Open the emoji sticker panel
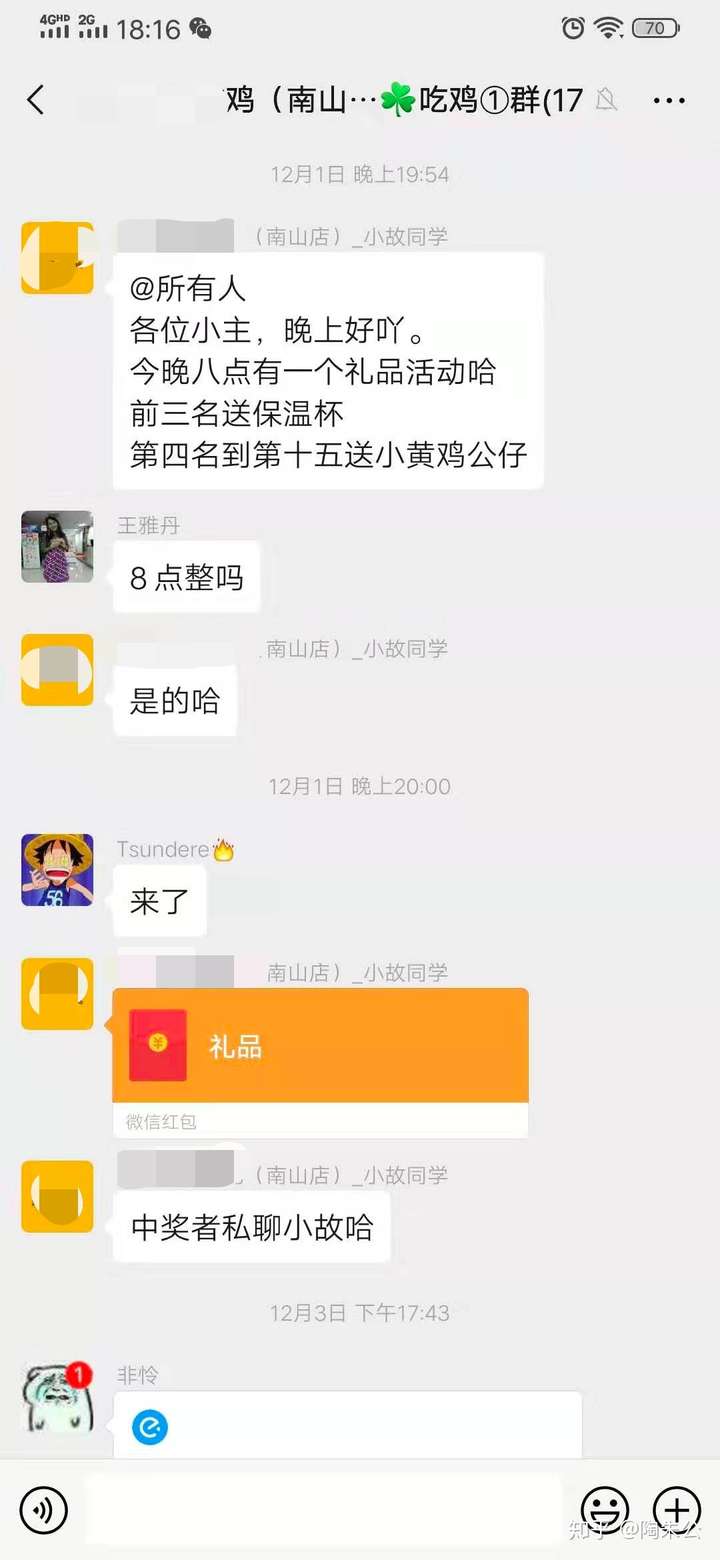720x1560 pixels. coord(605,1509)
